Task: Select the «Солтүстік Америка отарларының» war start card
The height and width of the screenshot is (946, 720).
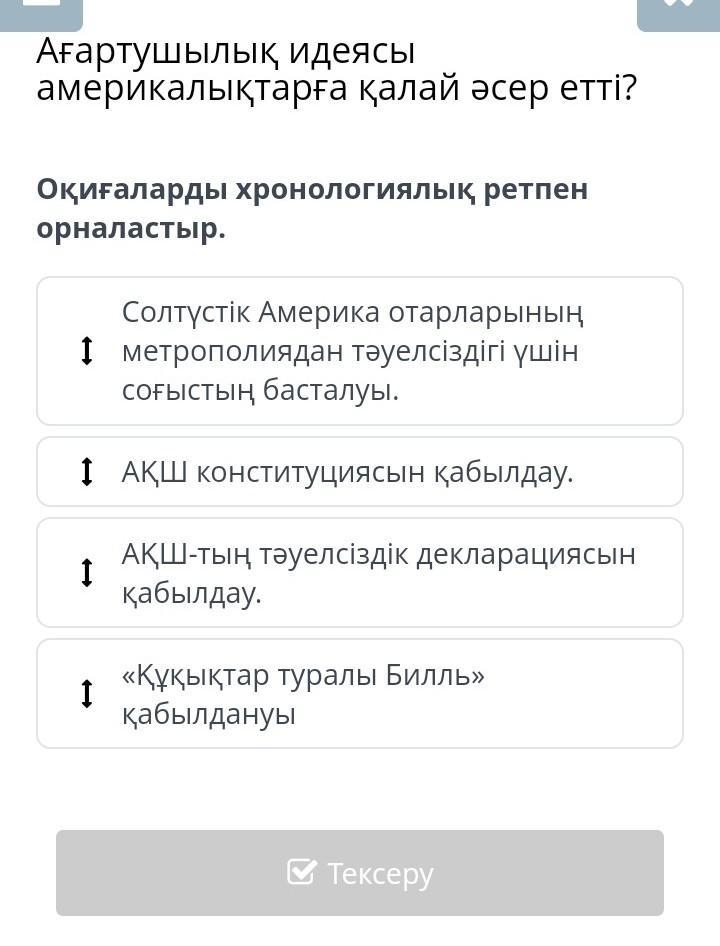Action: (360, 351)
